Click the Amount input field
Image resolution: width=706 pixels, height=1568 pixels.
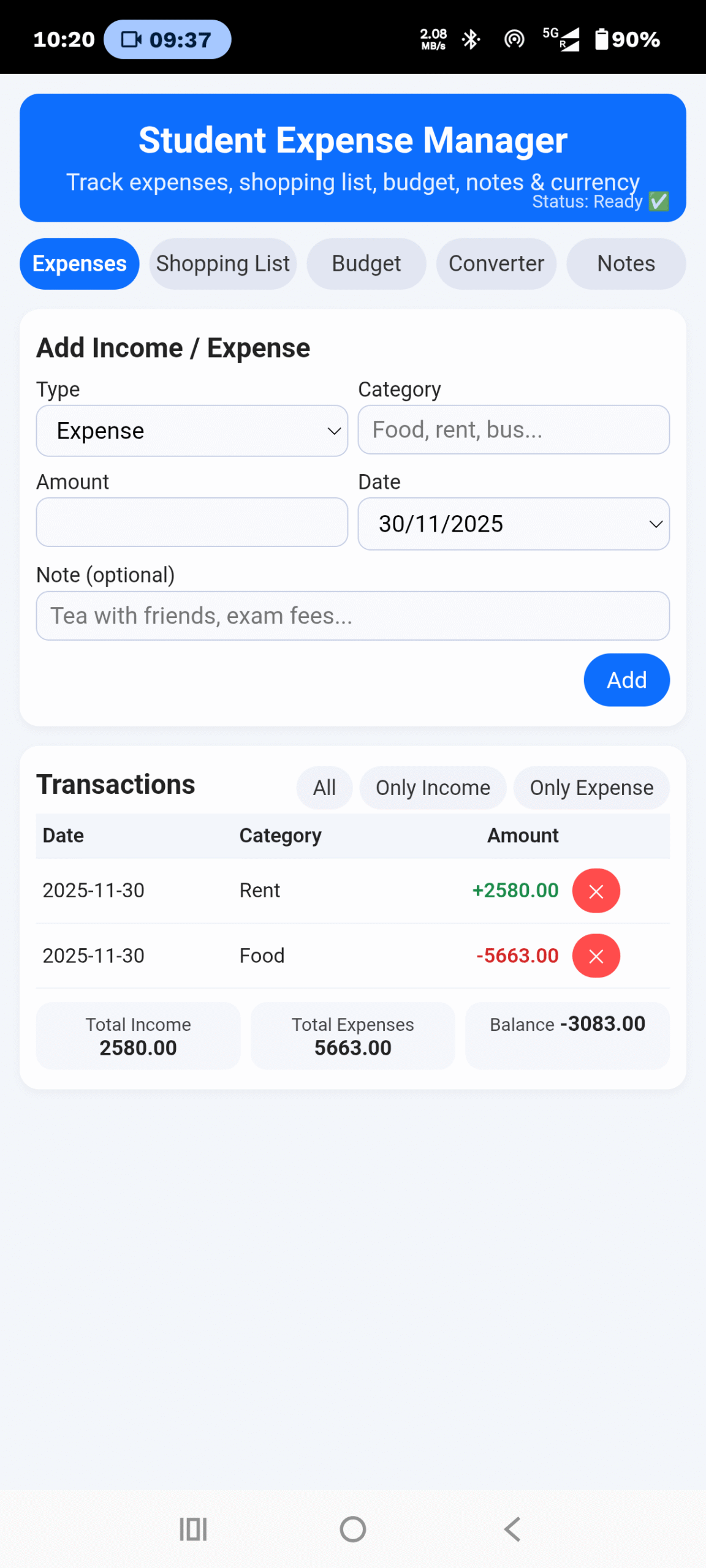(192, 522)
